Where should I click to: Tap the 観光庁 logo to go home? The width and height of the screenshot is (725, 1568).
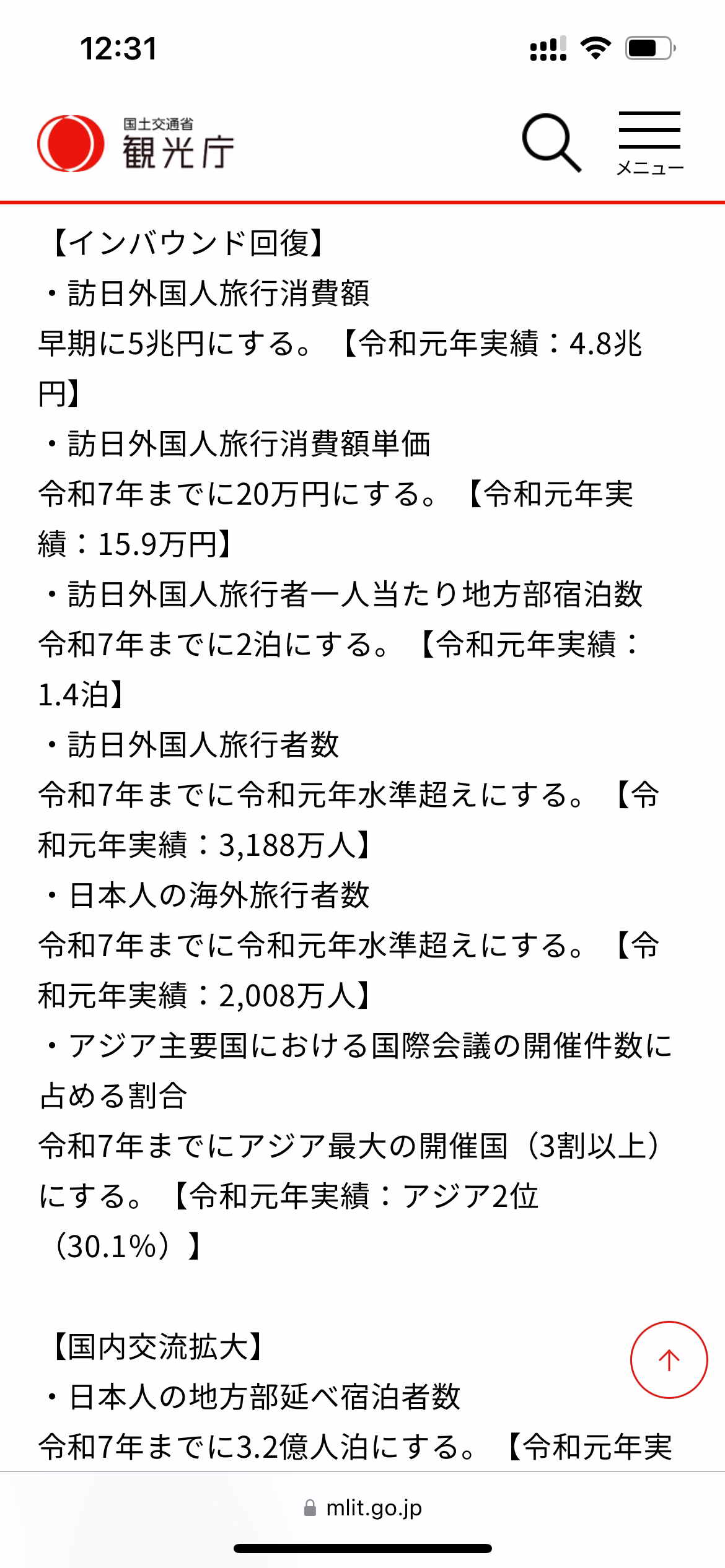(136, 143)
